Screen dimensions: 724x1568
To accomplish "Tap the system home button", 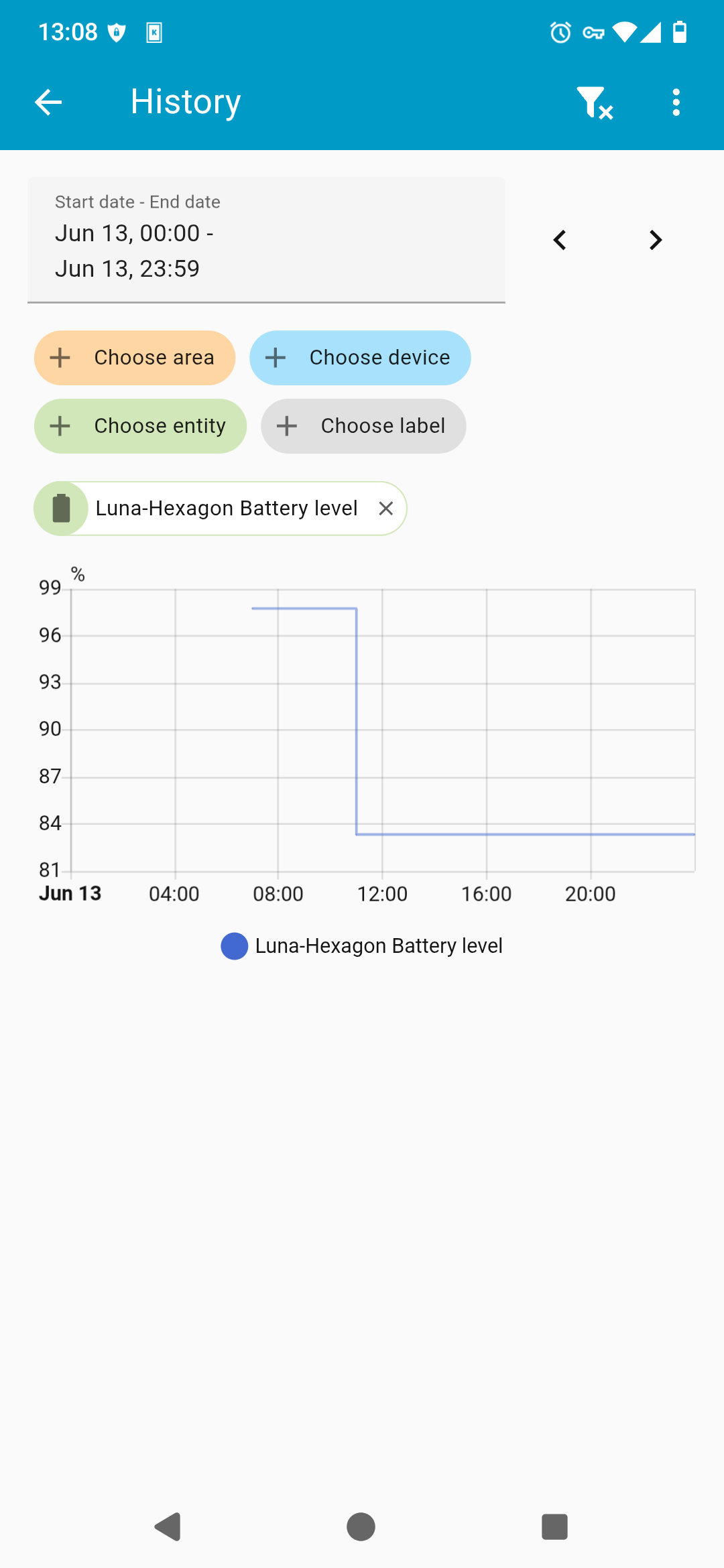I will click(x=361, y=1526).
